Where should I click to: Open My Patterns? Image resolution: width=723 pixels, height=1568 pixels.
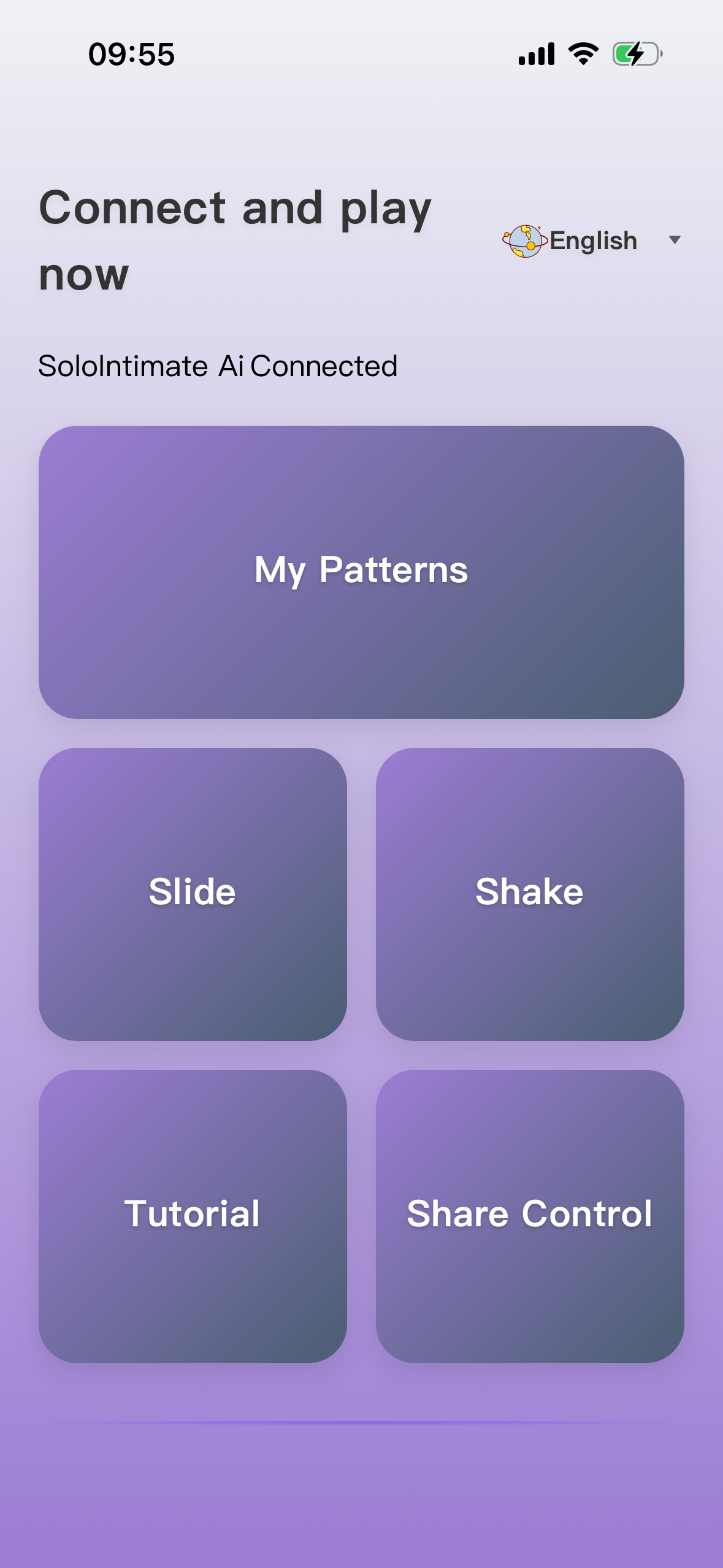(361, 572)
